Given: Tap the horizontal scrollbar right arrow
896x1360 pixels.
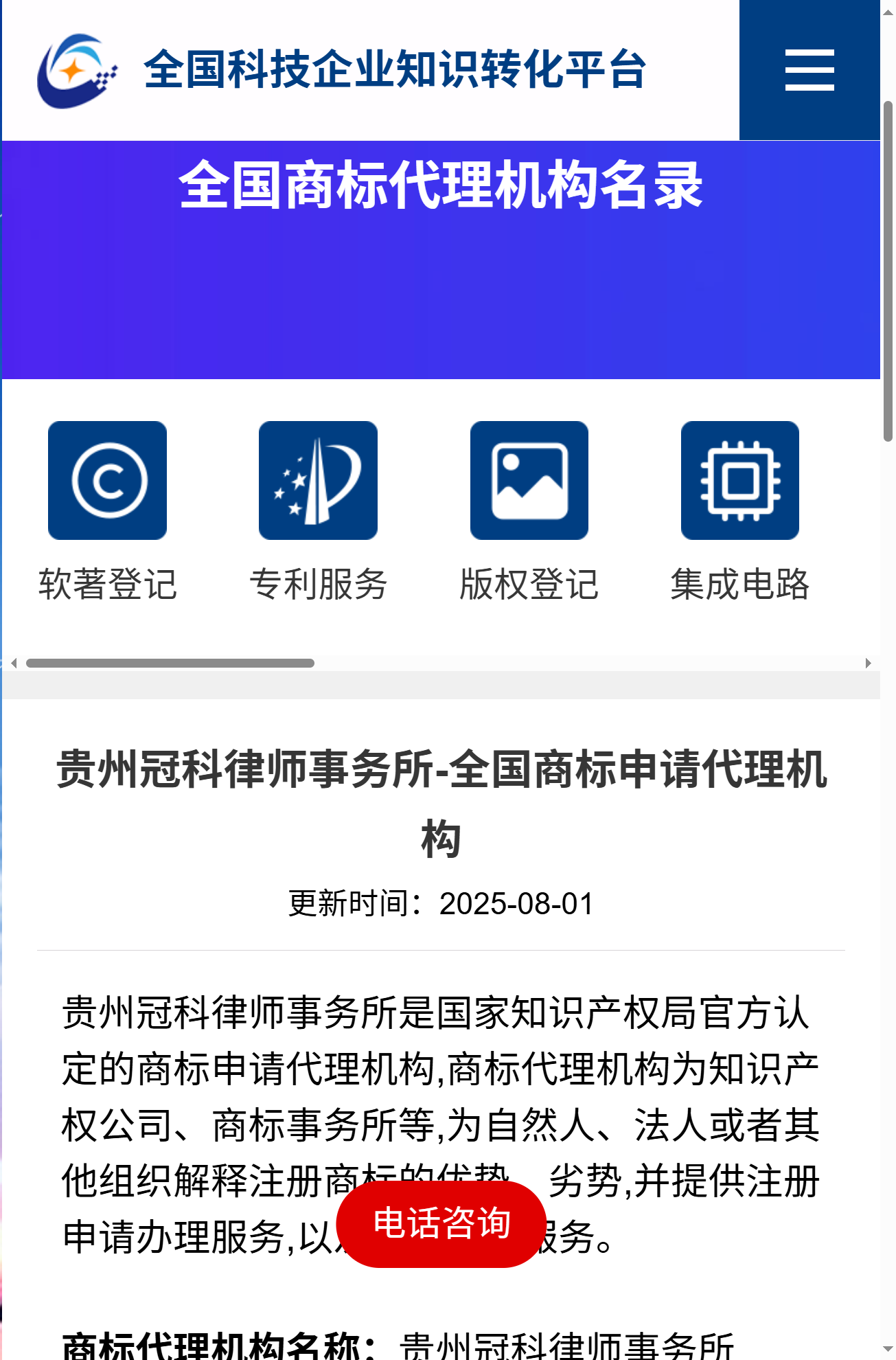Looking at the screenshot, I should [x=868, y=663].
